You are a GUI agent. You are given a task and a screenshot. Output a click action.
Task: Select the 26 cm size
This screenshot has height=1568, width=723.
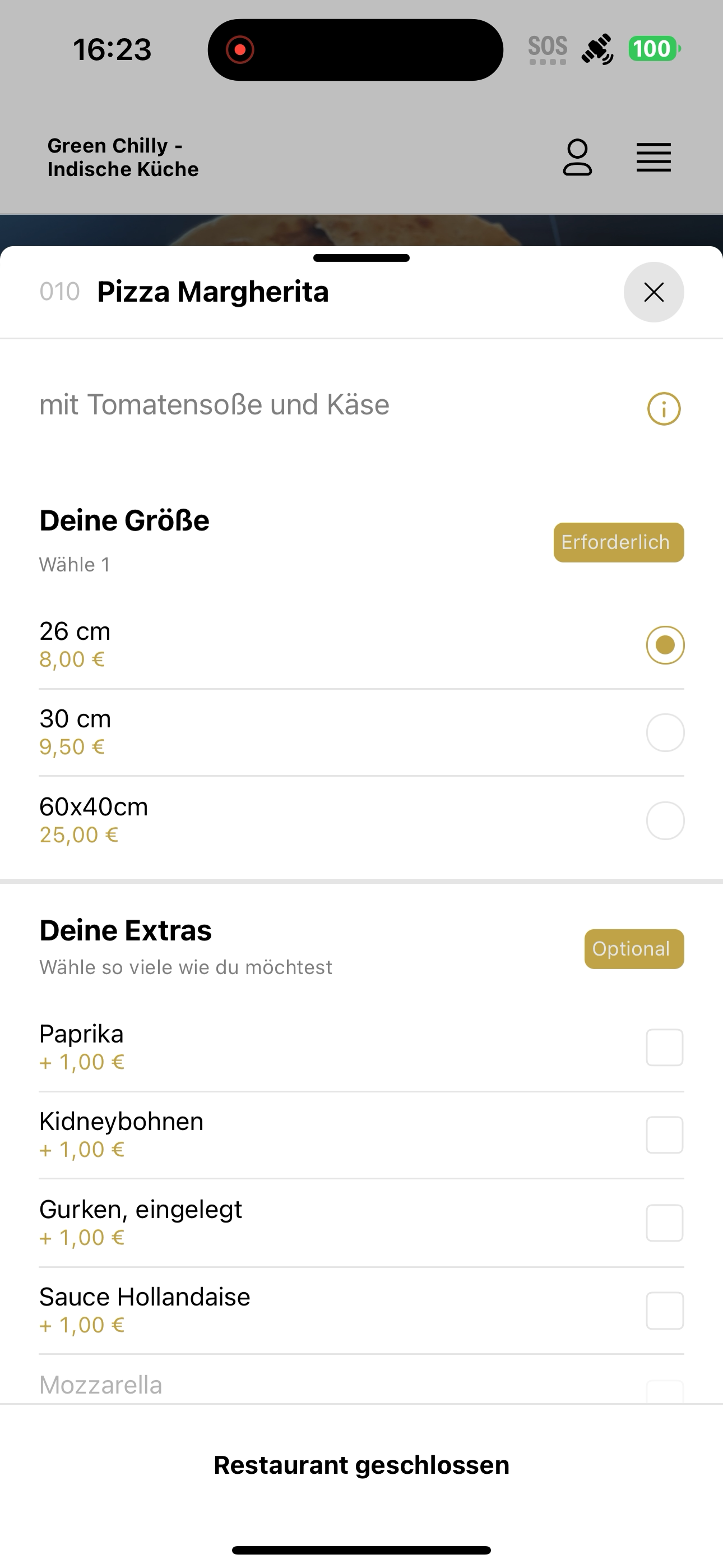point(665,644)
